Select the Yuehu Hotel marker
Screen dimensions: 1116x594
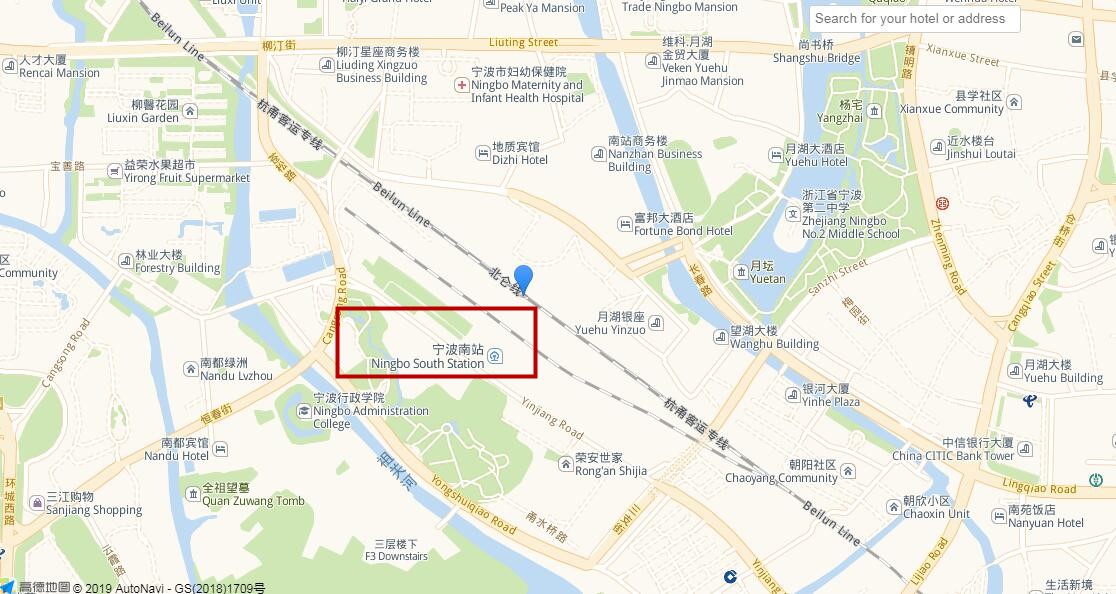tap(775, 154)
